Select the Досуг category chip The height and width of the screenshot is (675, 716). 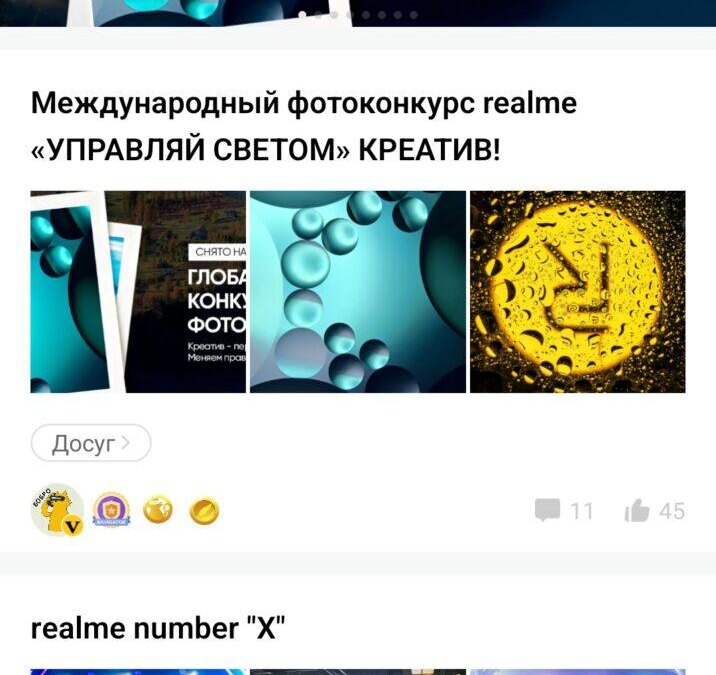[x=91, y=443]
